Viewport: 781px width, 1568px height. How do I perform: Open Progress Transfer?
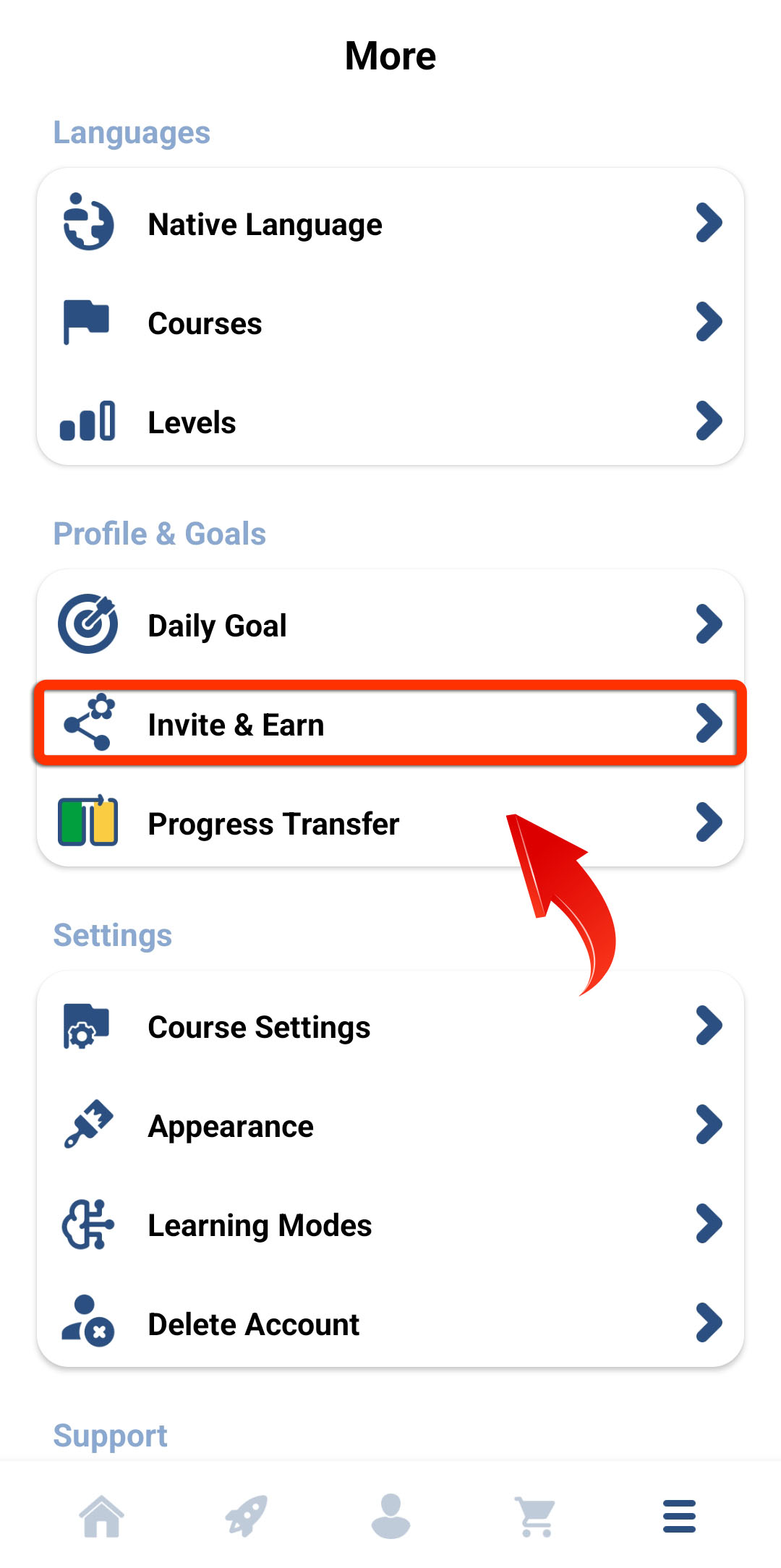(x=390, y=822)
